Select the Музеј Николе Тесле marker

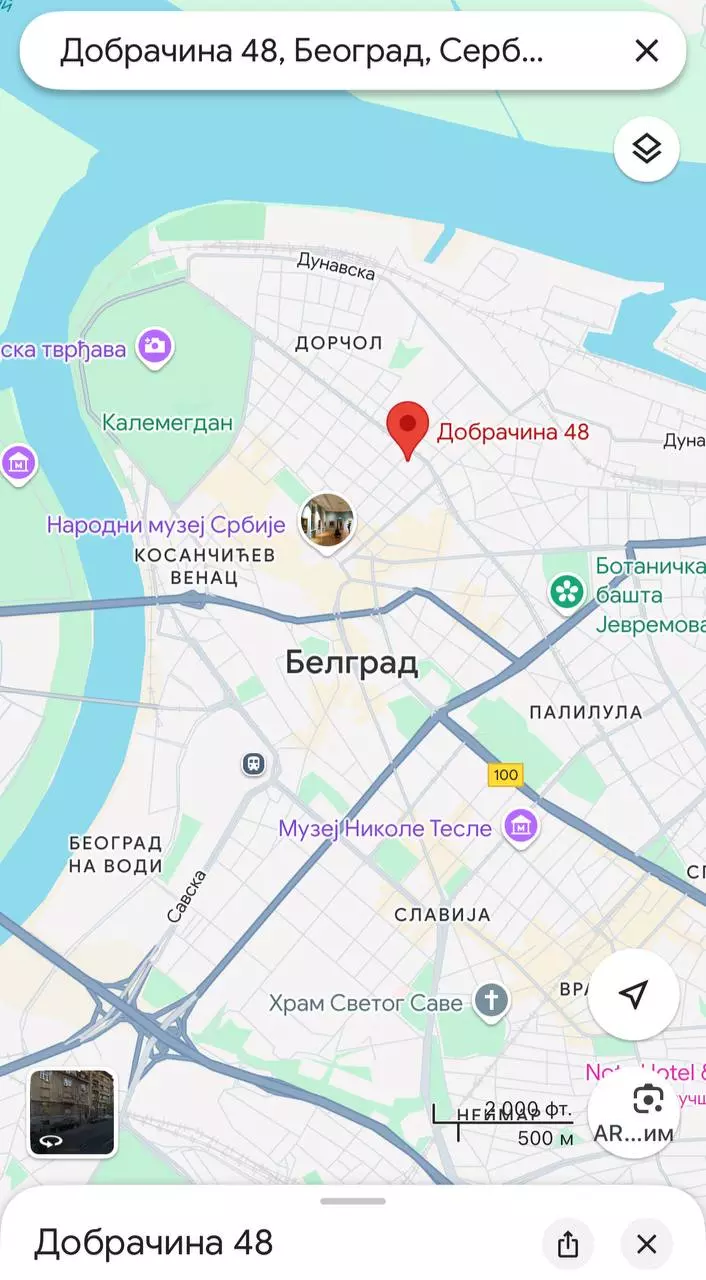coord(520,827)
